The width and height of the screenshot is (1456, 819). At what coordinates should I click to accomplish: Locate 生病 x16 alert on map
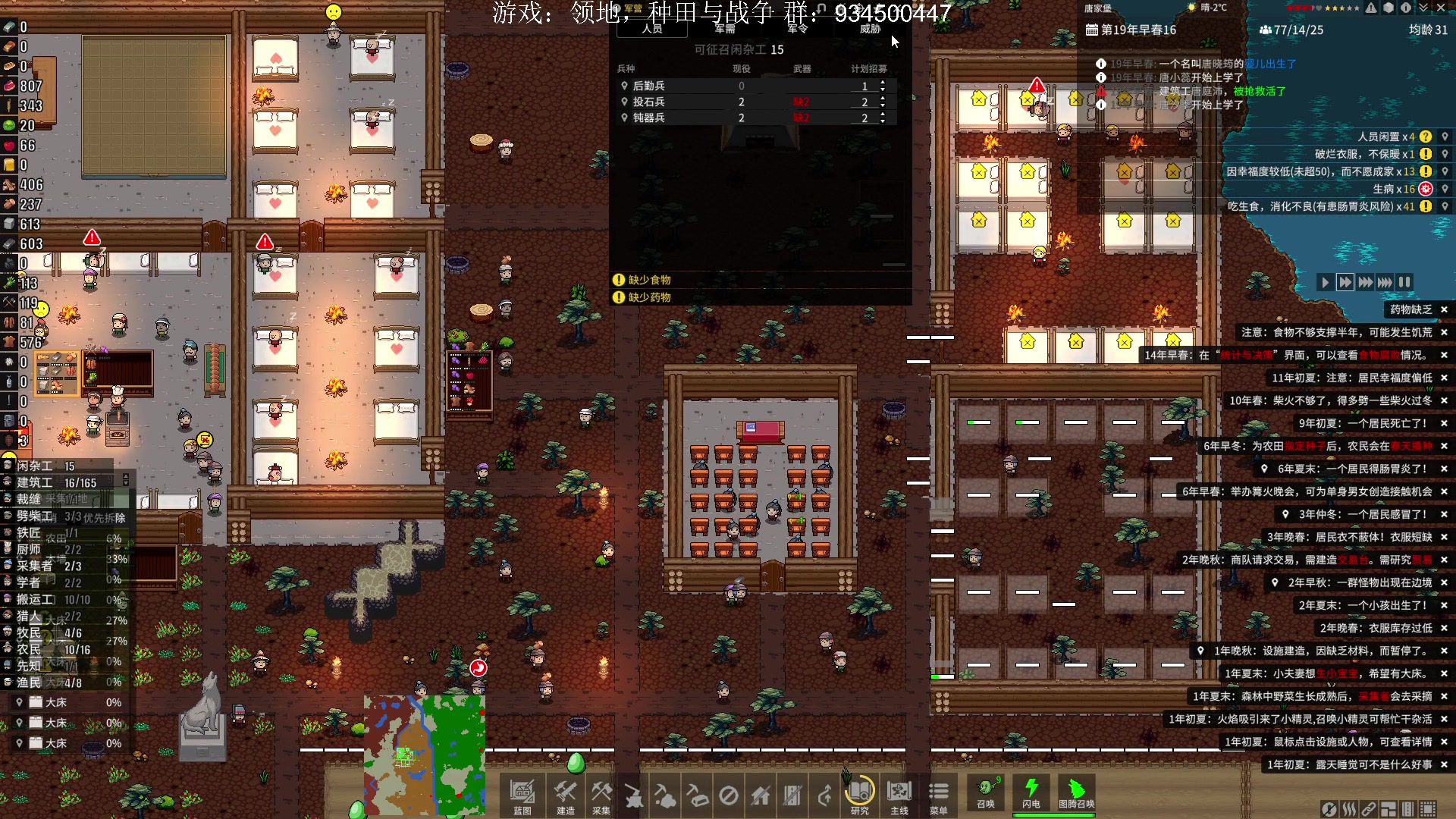[1445, 189]
